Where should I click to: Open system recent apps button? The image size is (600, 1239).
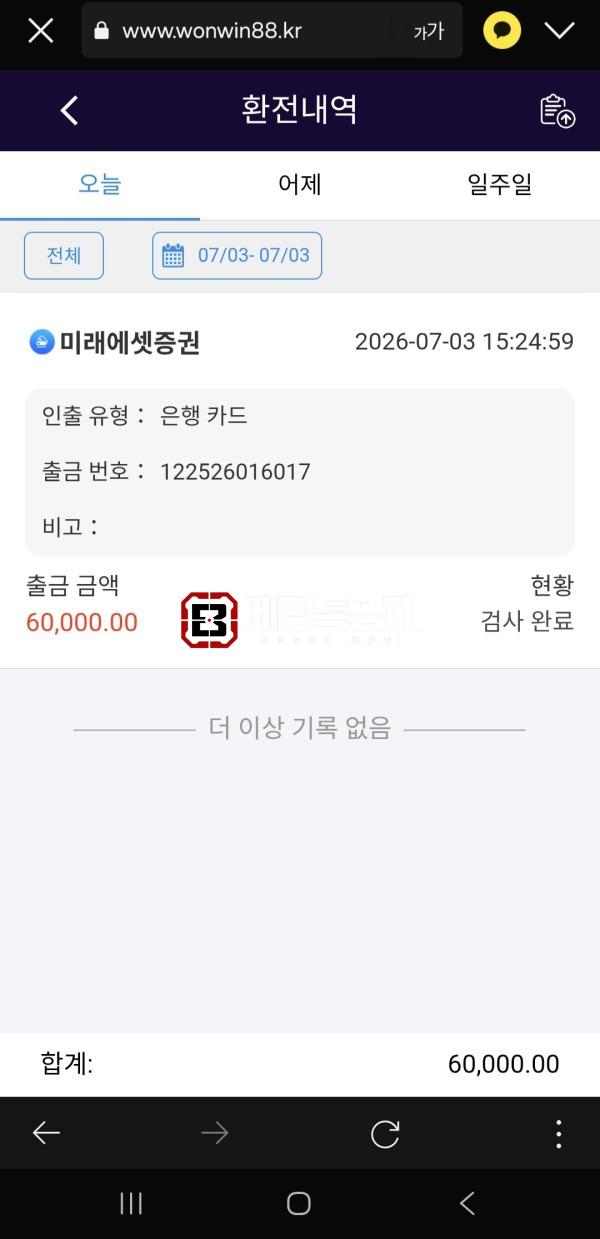click(x=131, y=1203)
